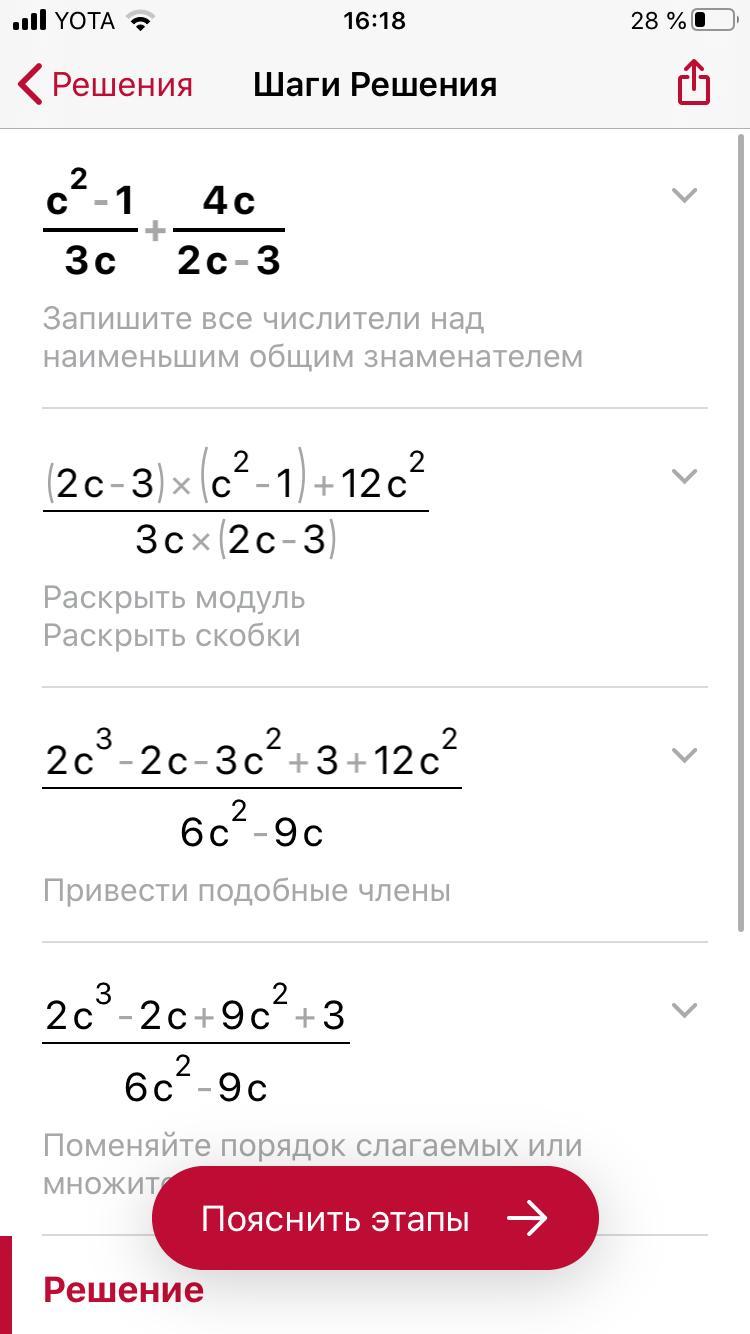The width and height of the screenshot is (750, 1334).
Task: Expand the step with 2c³-2c+9c²+3 numerator
Action: tap(684, 1010)
